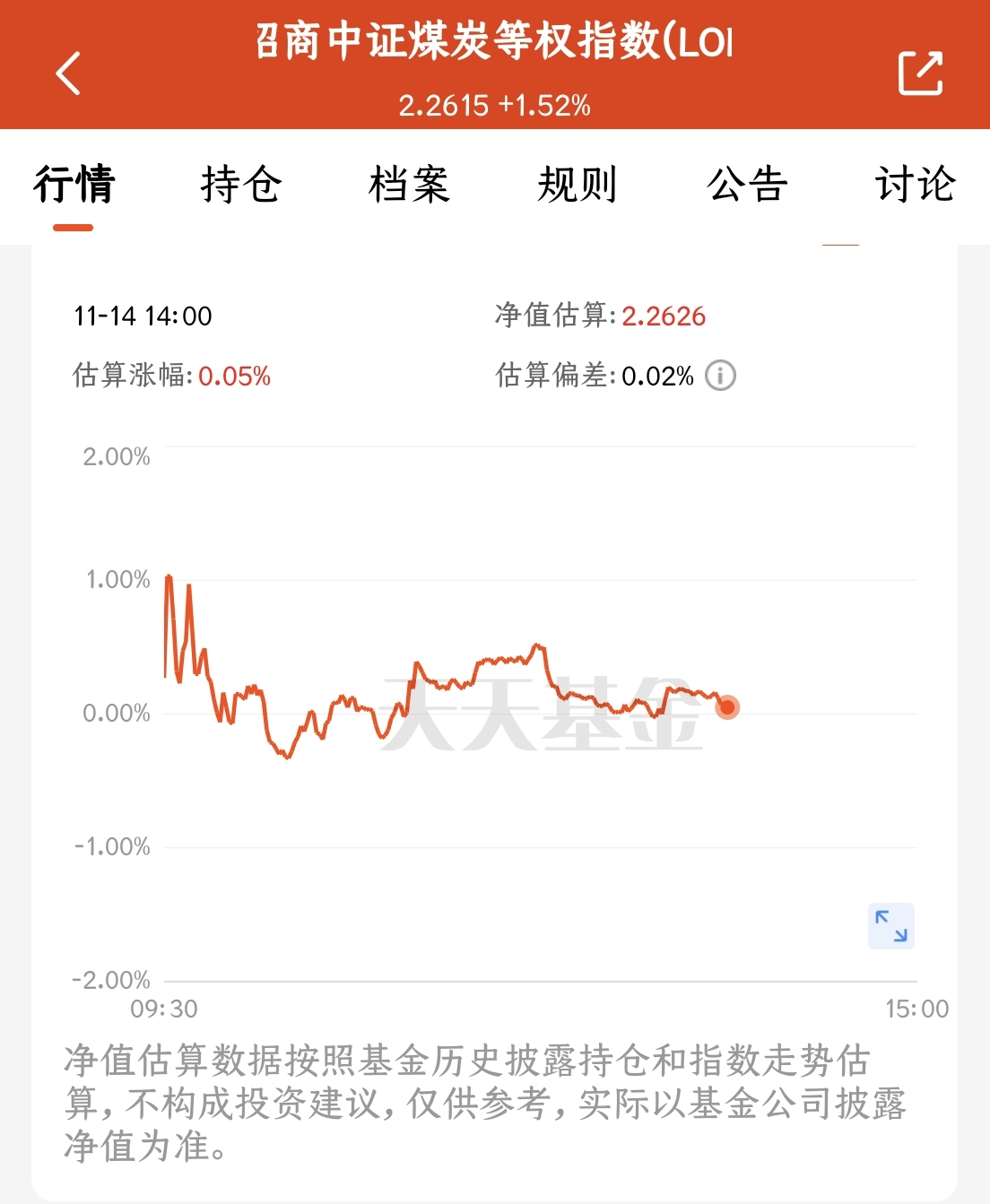Expand the chart to full screen

tap(891, 926)
